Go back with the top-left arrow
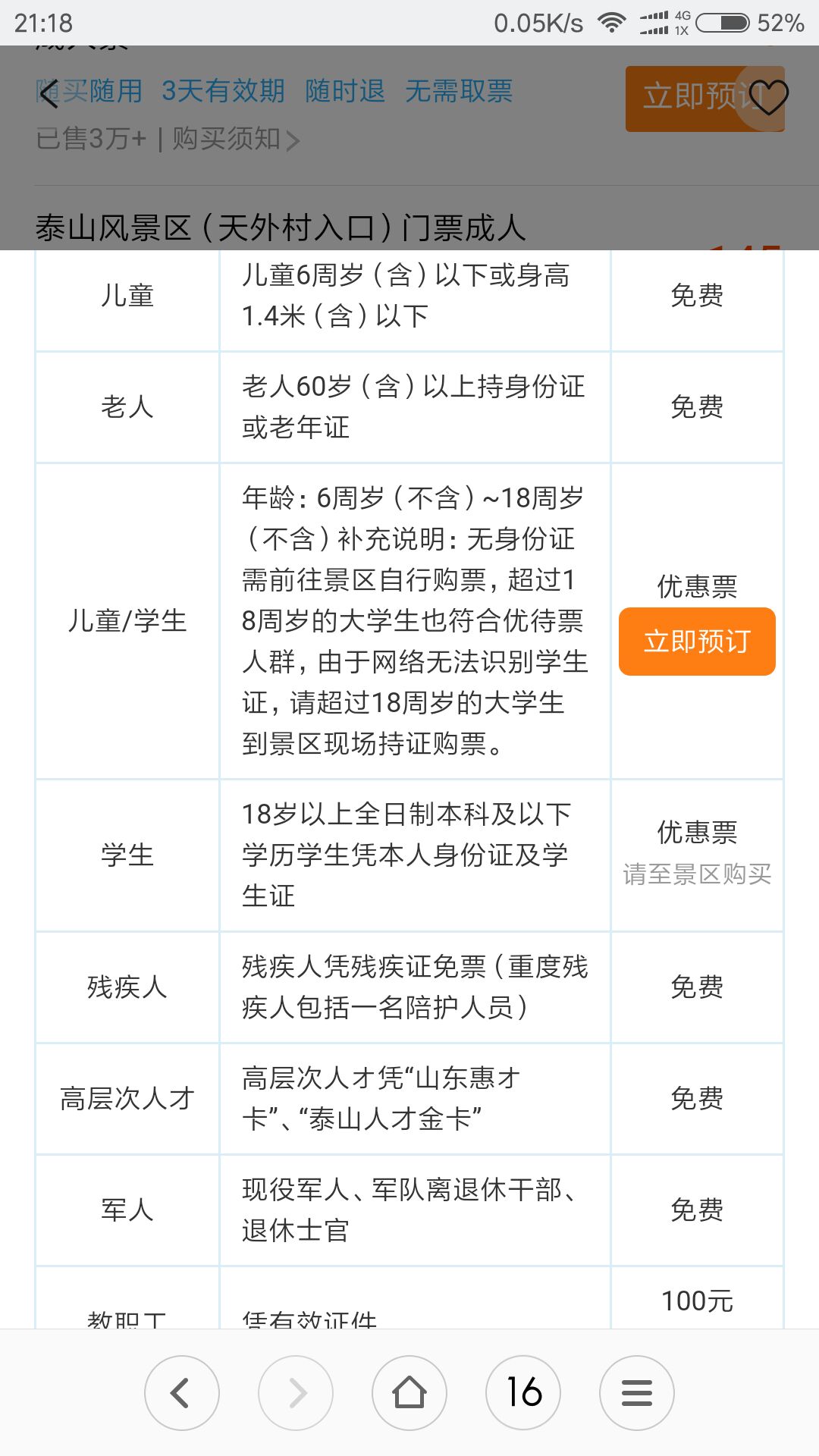The width and height of the screenshot is (819, 1456). tap(49, 95)
